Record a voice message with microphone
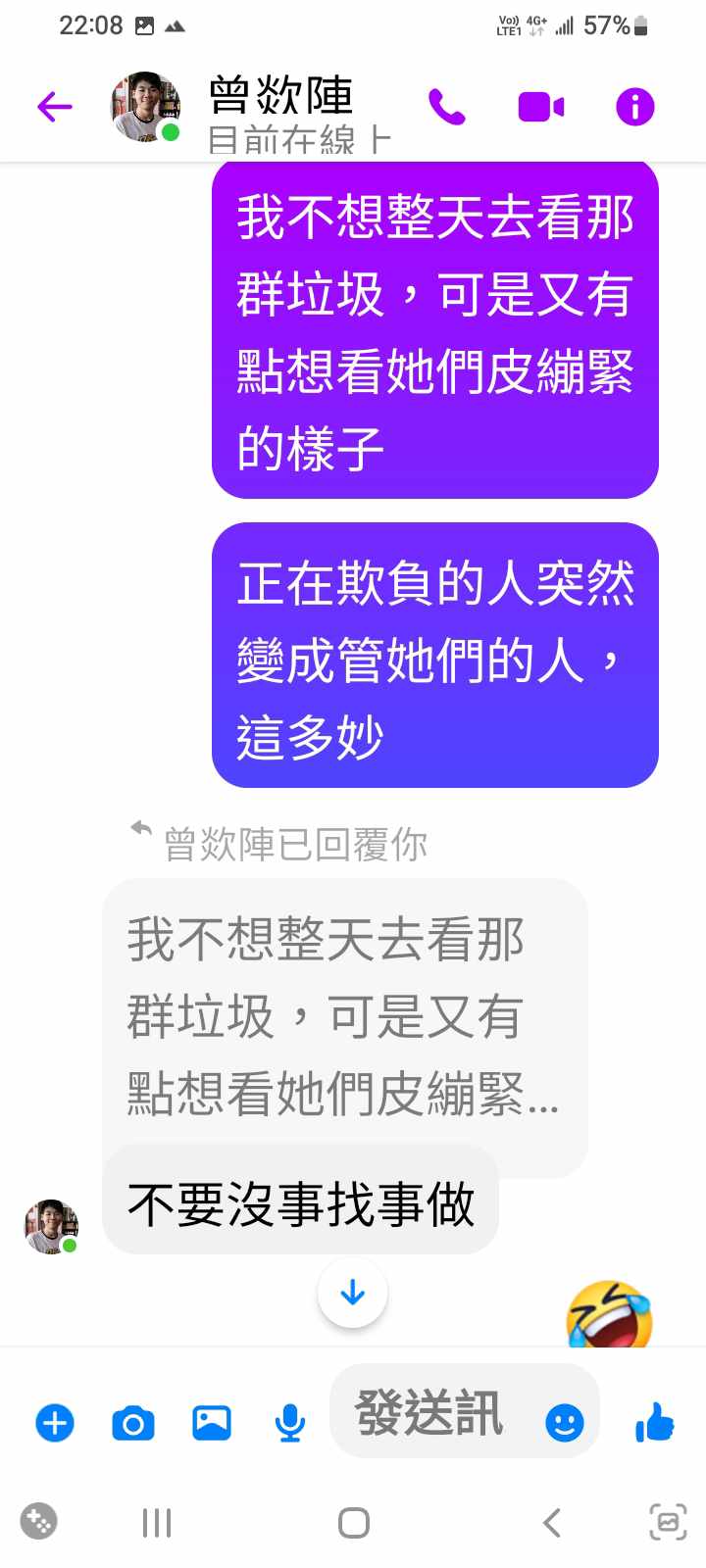The width and height of the screenshot is (706, 1568). pos(289,1422)
